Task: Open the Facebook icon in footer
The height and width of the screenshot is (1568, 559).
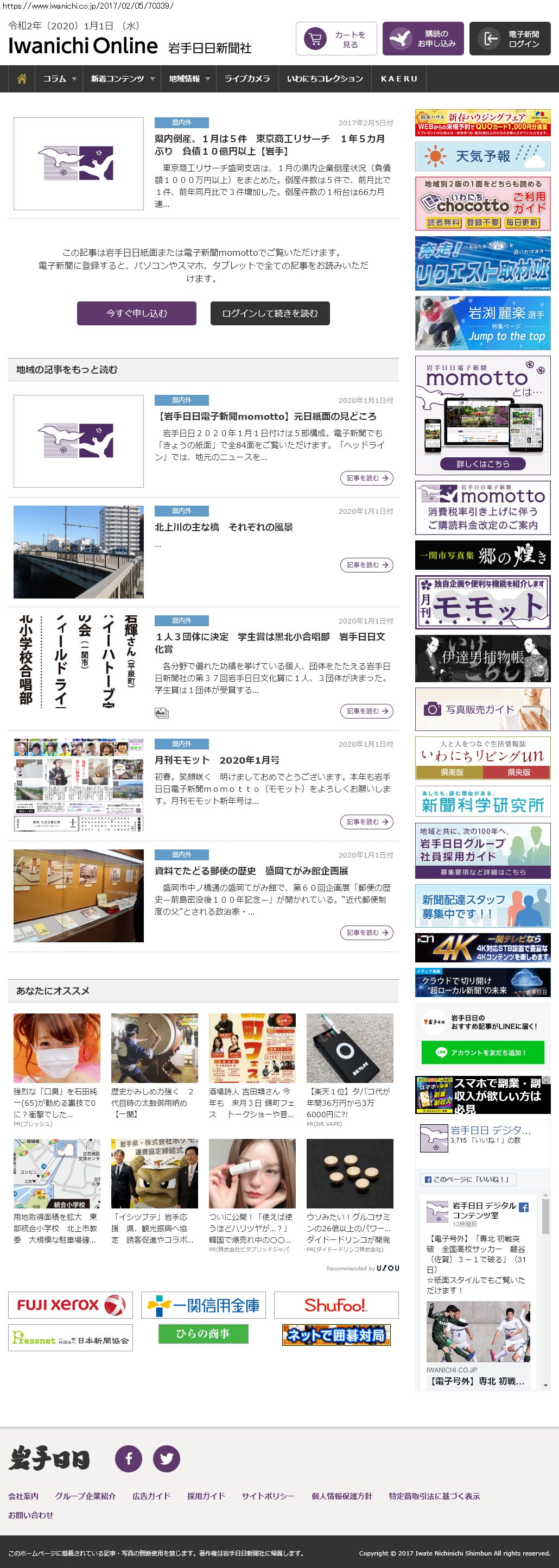Action: 128,1458
